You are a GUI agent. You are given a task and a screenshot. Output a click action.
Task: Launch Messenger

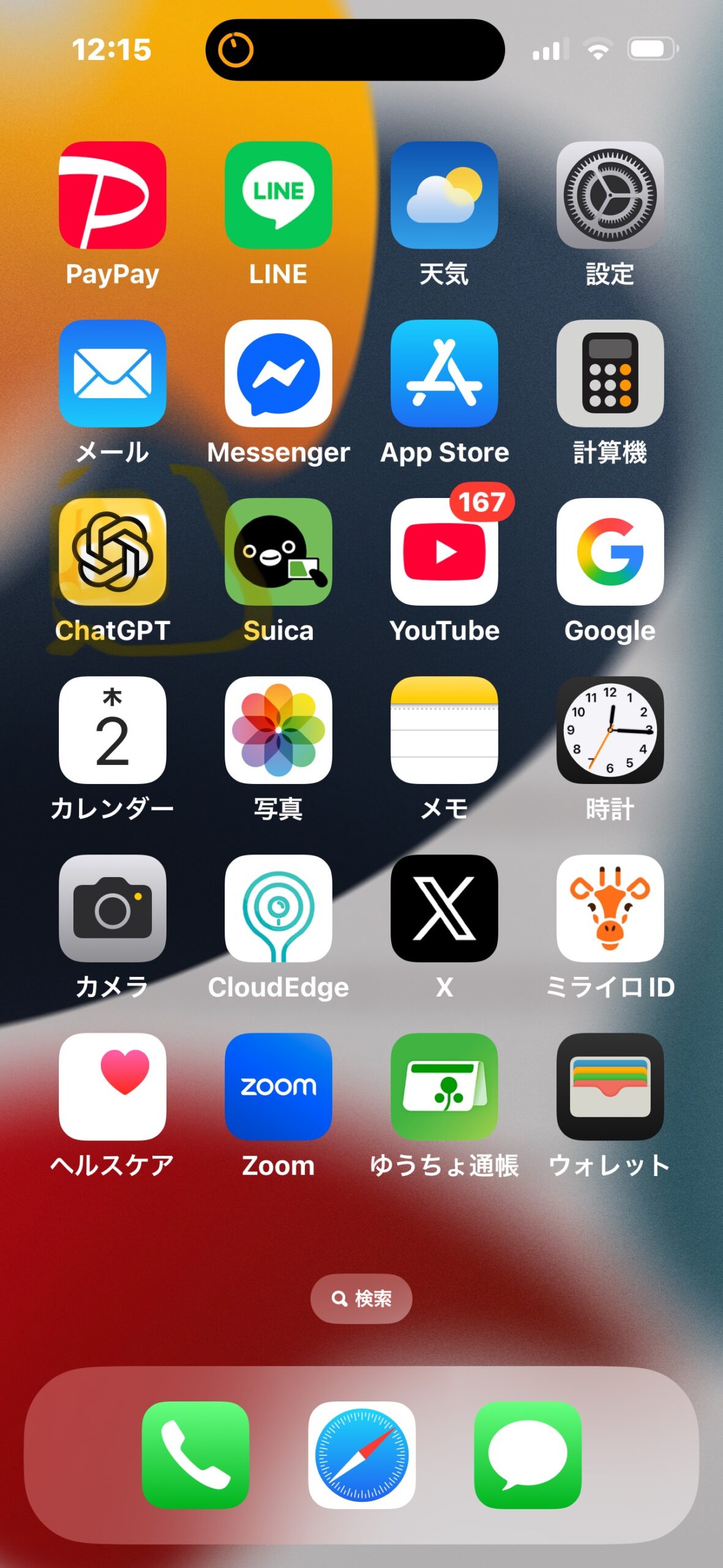coord(278,374)
